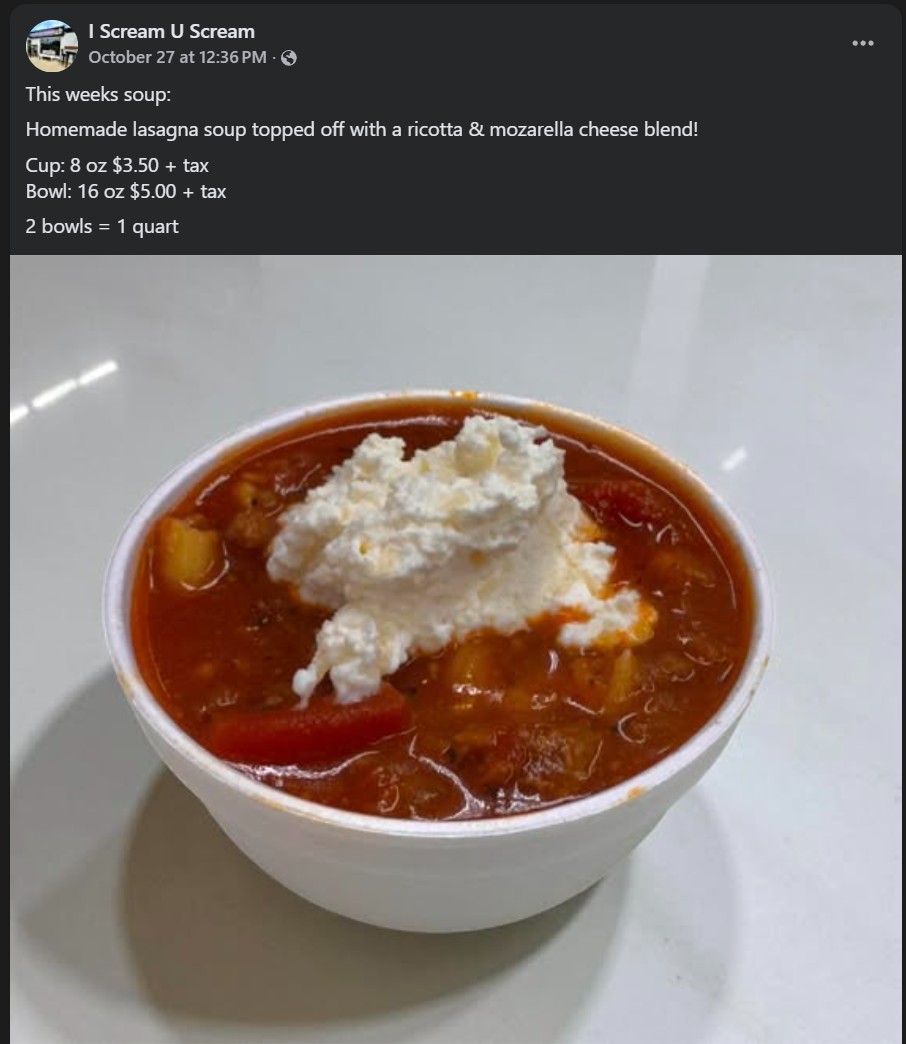Open the October 27 post timestamp
This screenshot has width=906, height=1044.
(x=177, y=58)
